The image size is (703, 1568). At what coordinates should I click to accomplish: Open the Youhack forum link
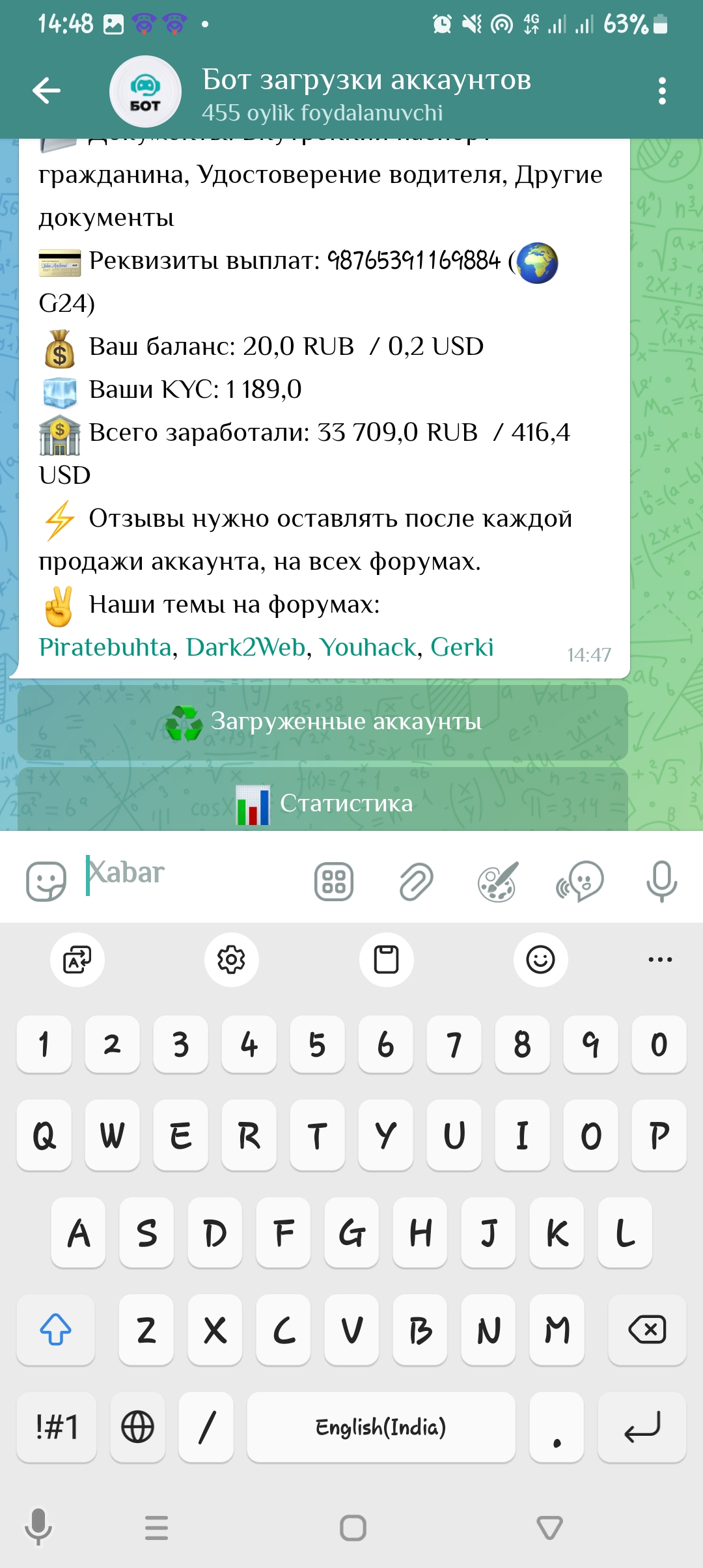[368, 647]
